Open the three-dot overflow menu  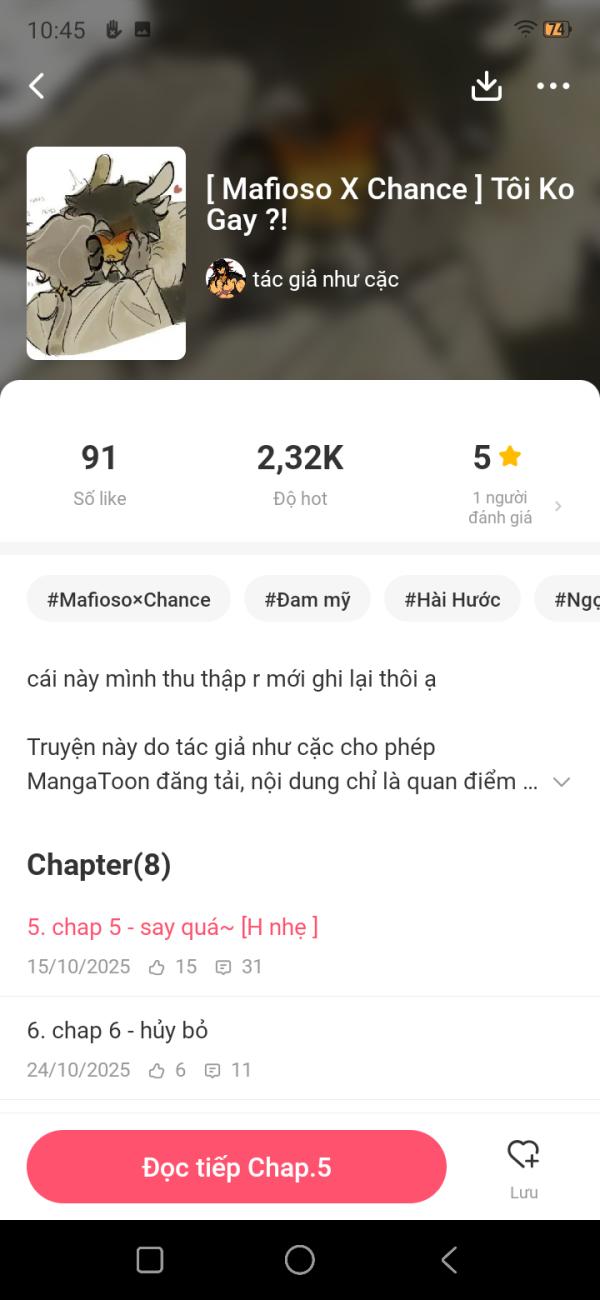(553, 86)
